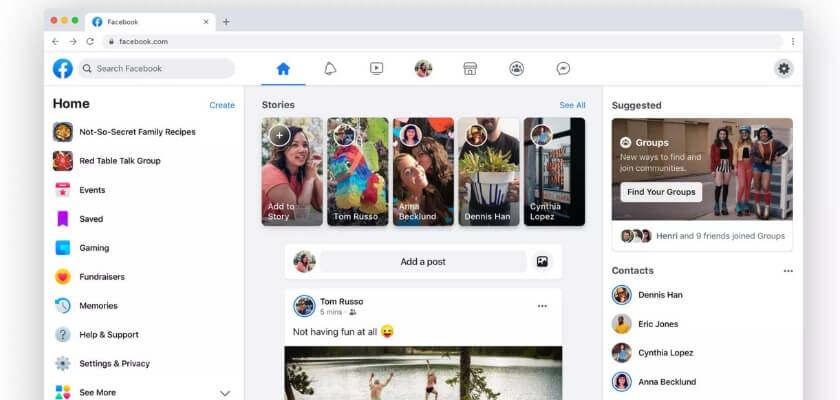Add a photo to the post
The image size is (840, 400).
542,262
